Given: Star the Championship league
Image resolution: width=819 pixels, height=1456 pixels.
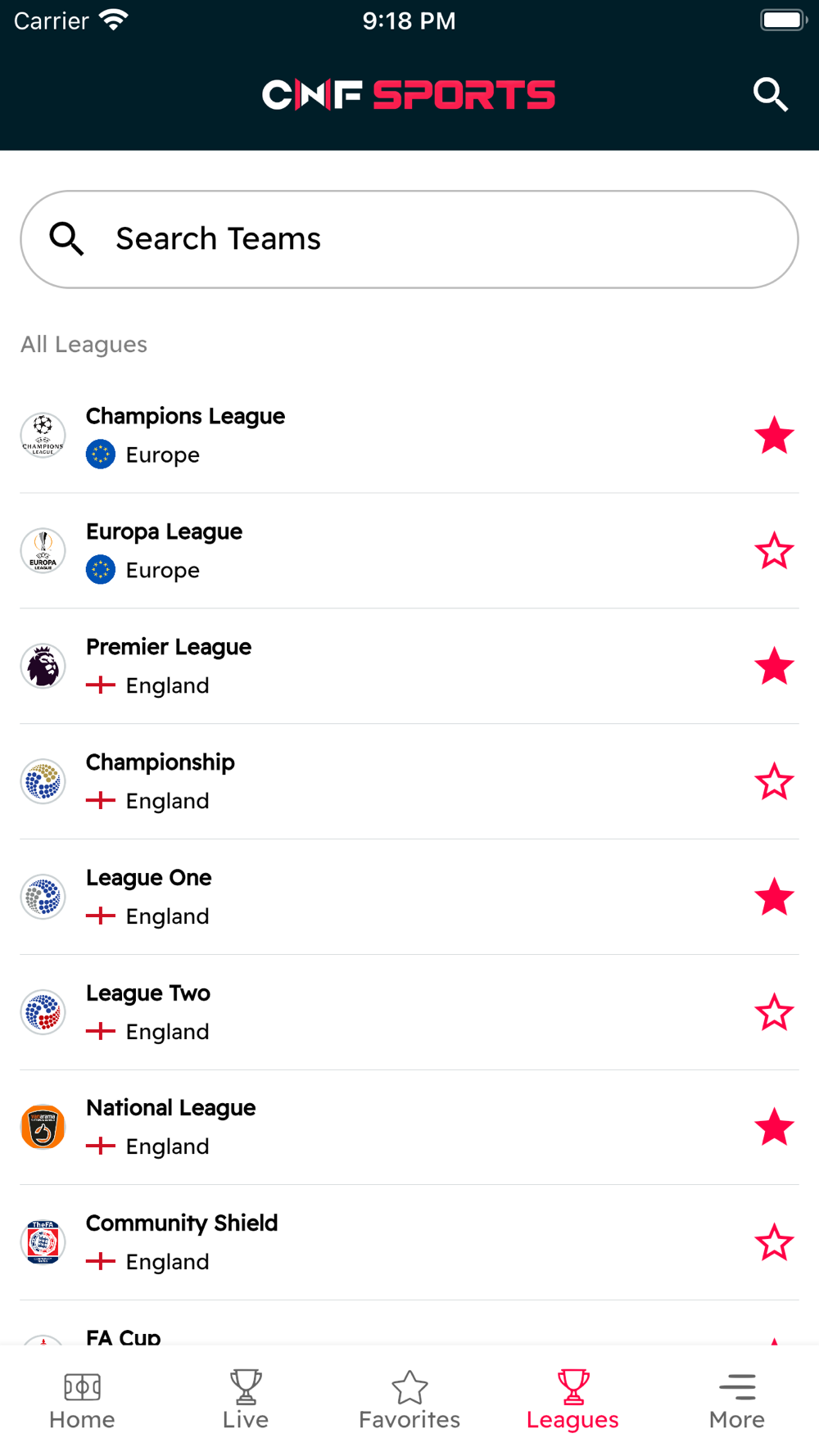Looking at the screenshot, I should [774, 782].
